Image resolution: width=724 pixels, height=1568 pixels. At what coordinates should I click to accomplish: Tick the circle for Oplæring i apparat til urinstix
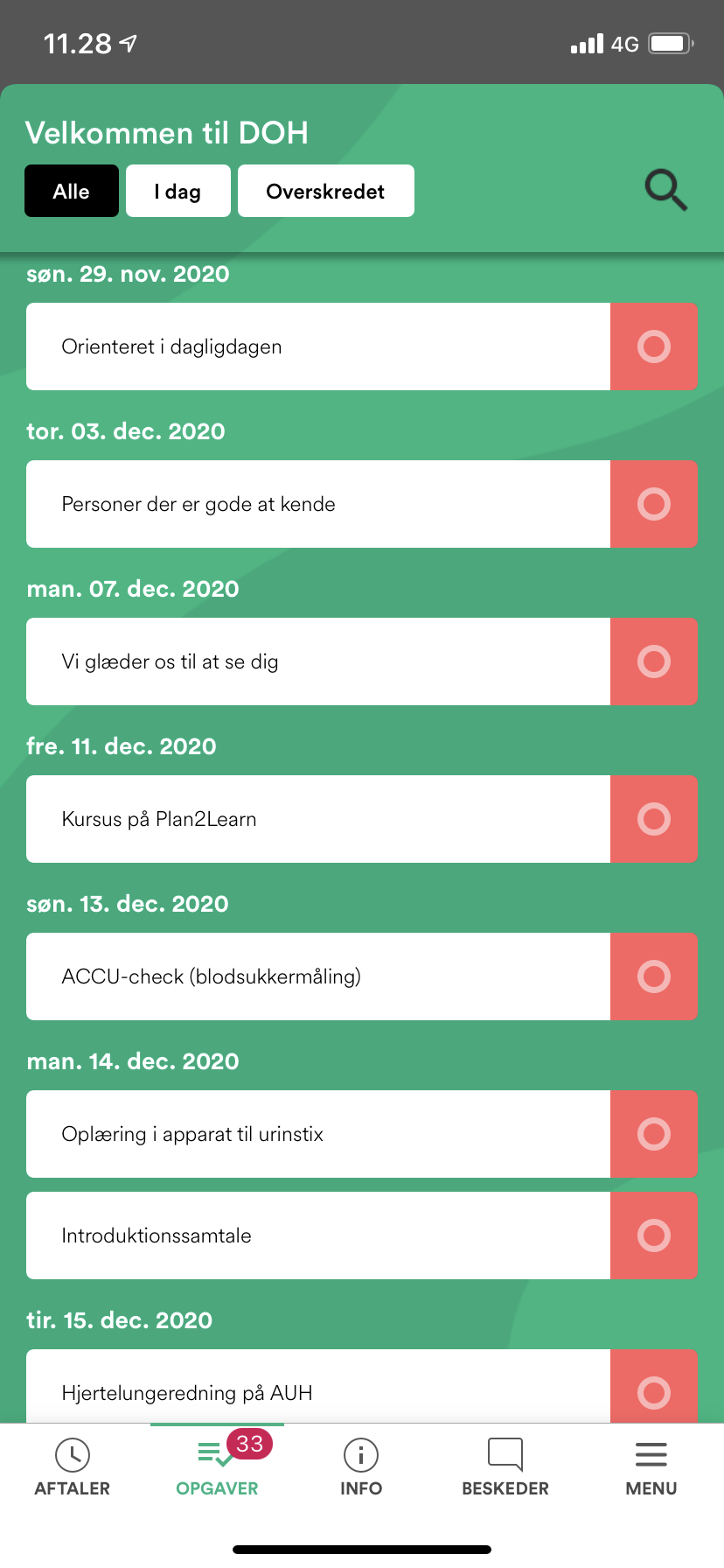point(654,1134)
